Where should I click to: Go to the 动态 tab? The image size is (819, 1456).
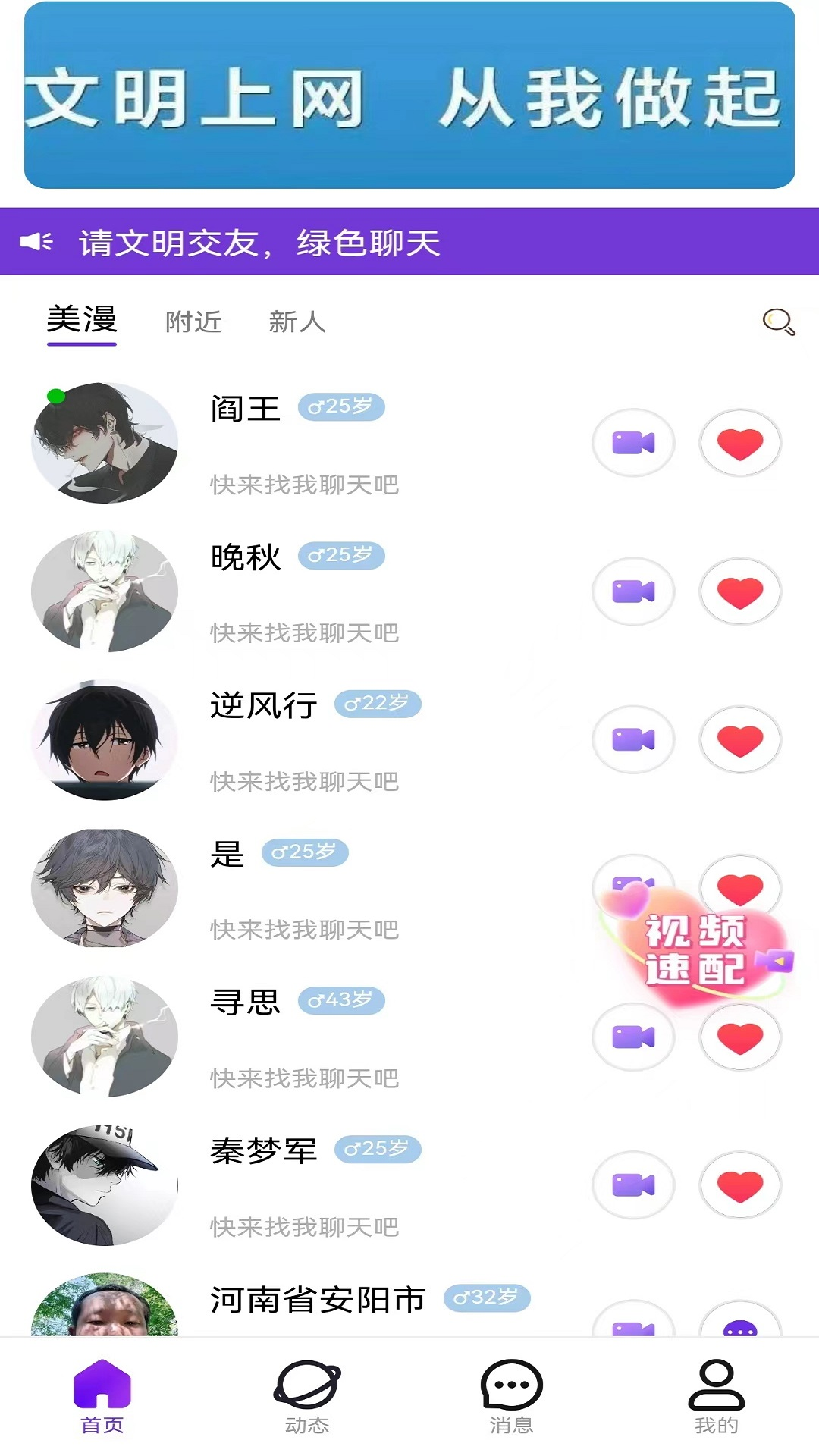307,1397
